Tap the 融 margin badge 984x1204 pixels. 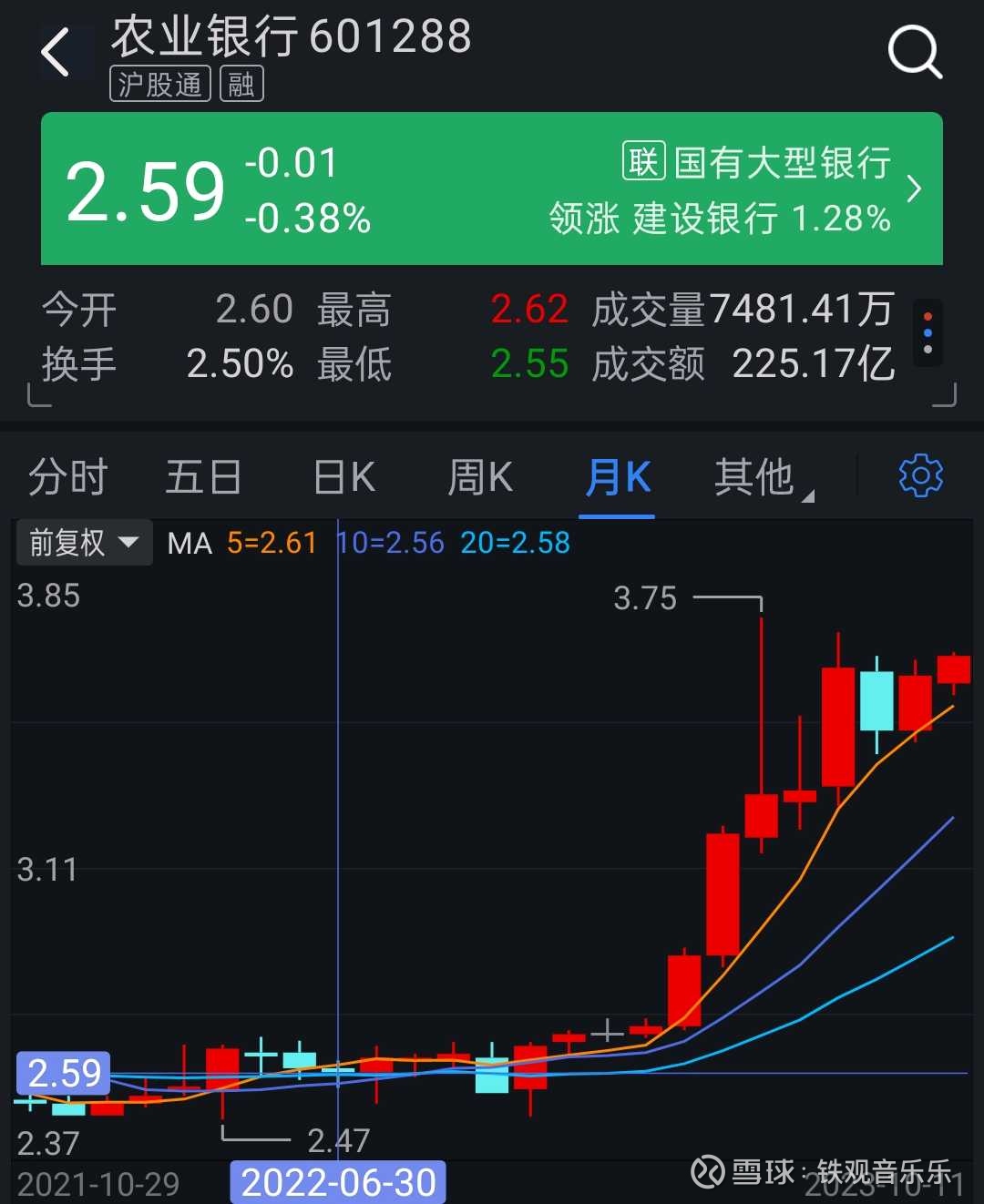click(x=241, y=84)
